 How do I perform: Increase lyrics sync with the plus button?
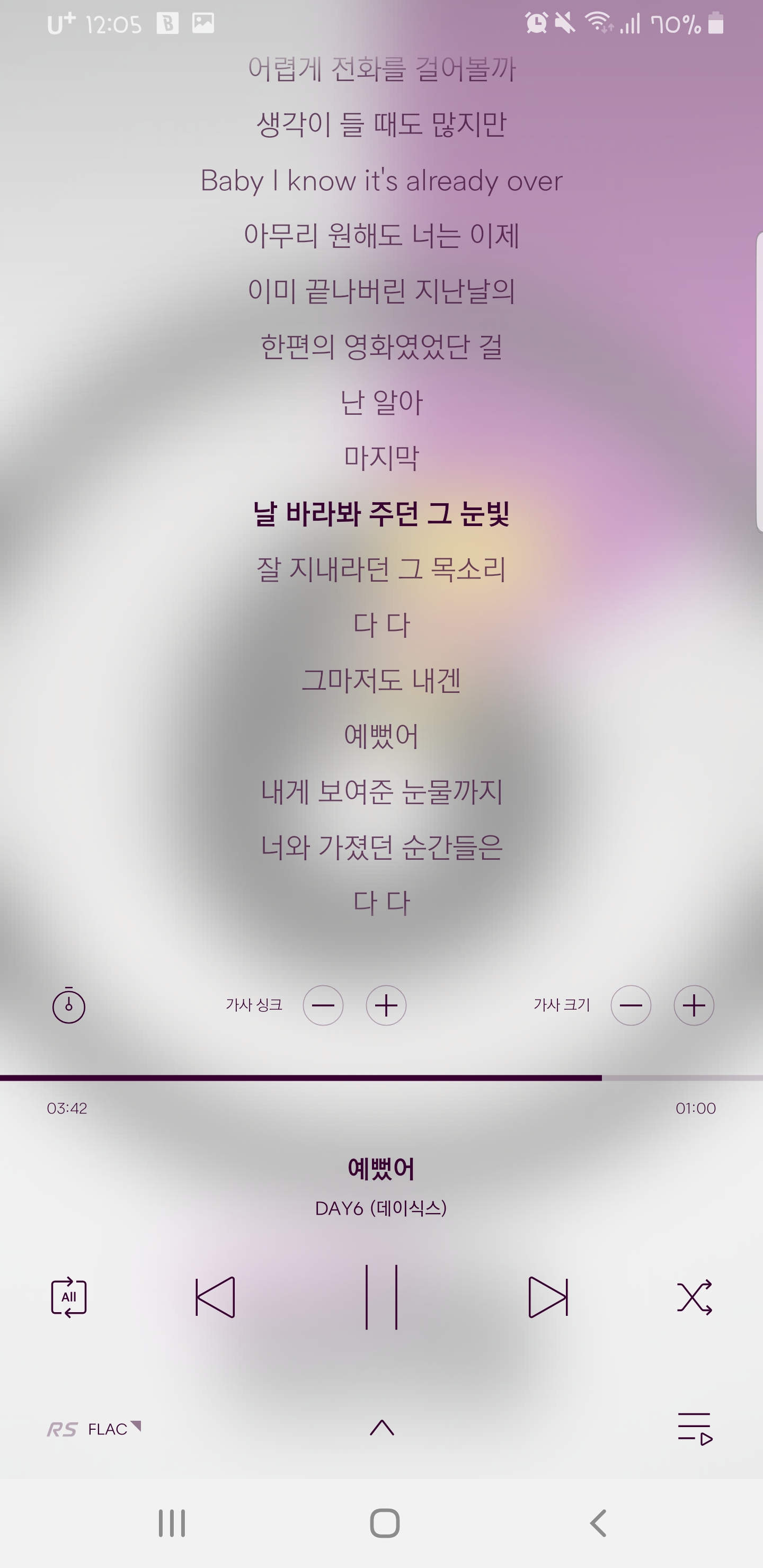(x=385, y=1005)
